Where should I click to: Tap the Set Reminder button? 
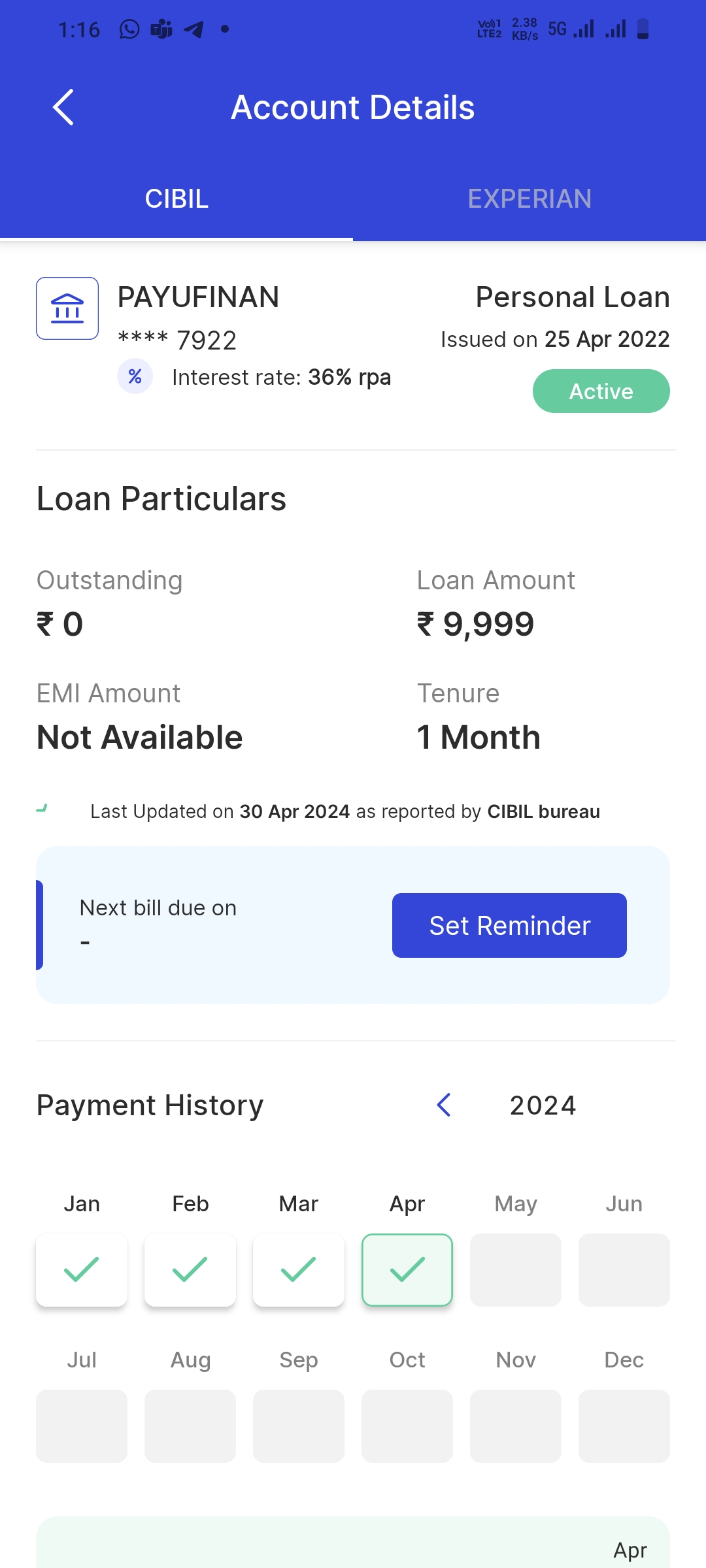pyautogui.click(x=509, y=925)
